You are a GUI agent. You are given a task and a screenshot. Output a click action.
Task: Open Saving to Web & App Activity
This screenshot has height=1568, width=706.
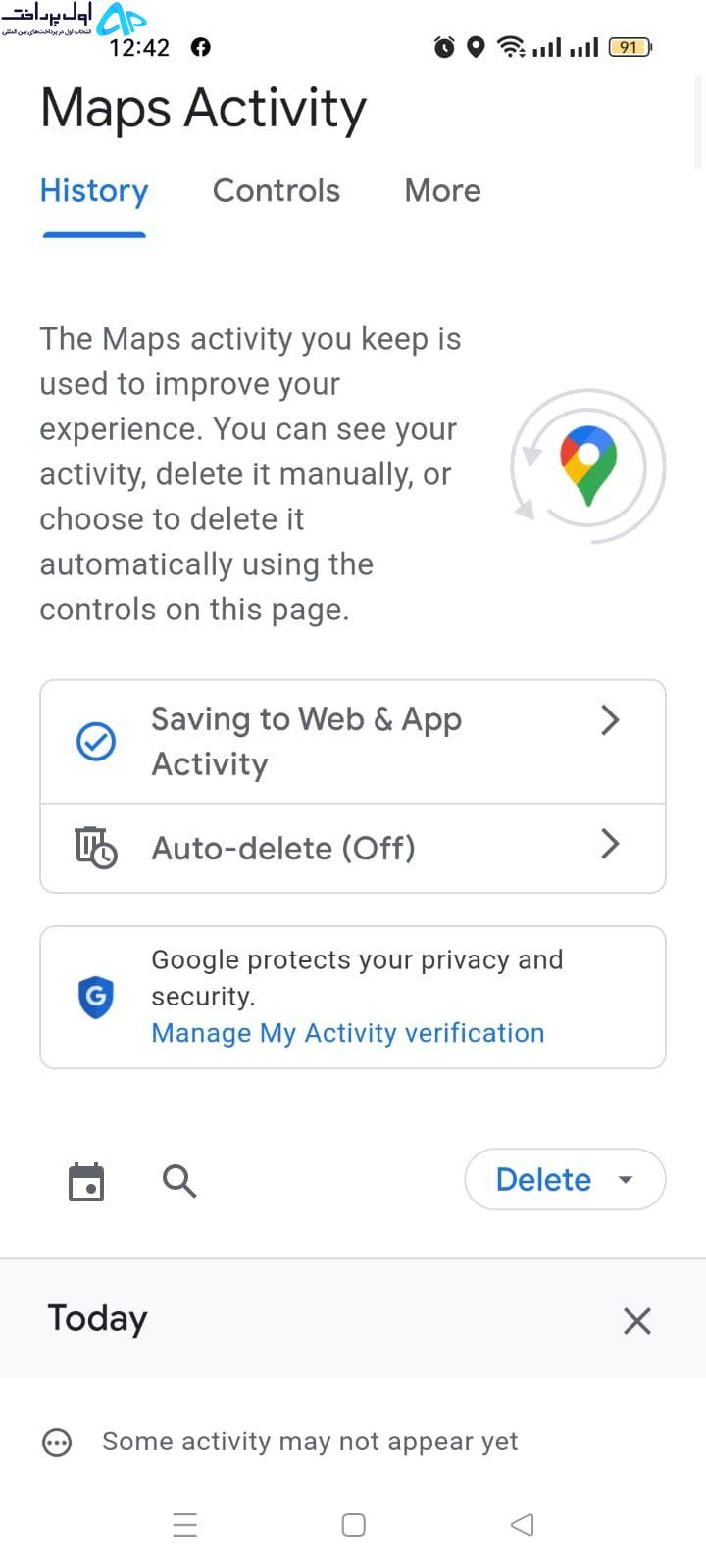[x=353, y=742]
